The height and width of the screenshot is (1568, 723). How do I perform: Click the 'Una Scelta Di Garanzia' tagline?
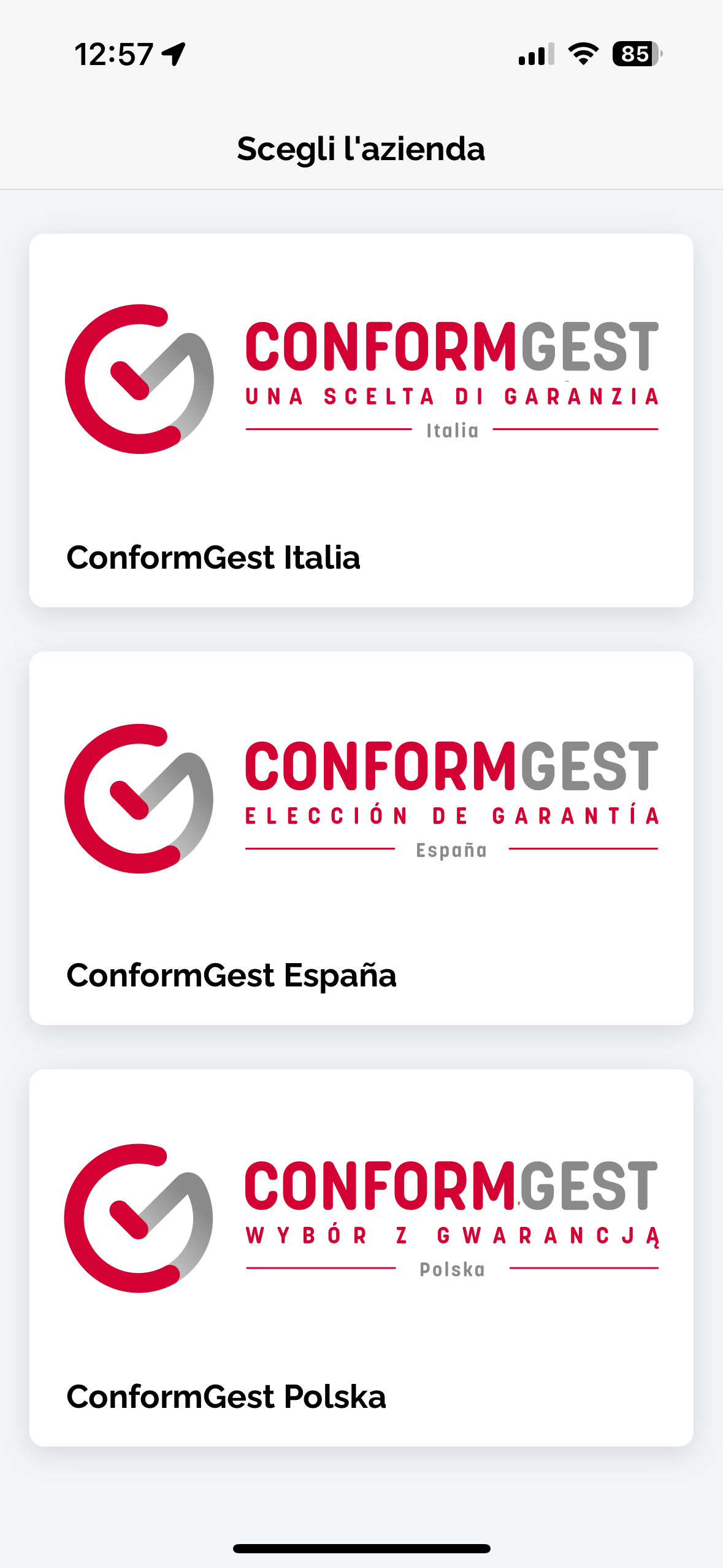pos(453,396)
